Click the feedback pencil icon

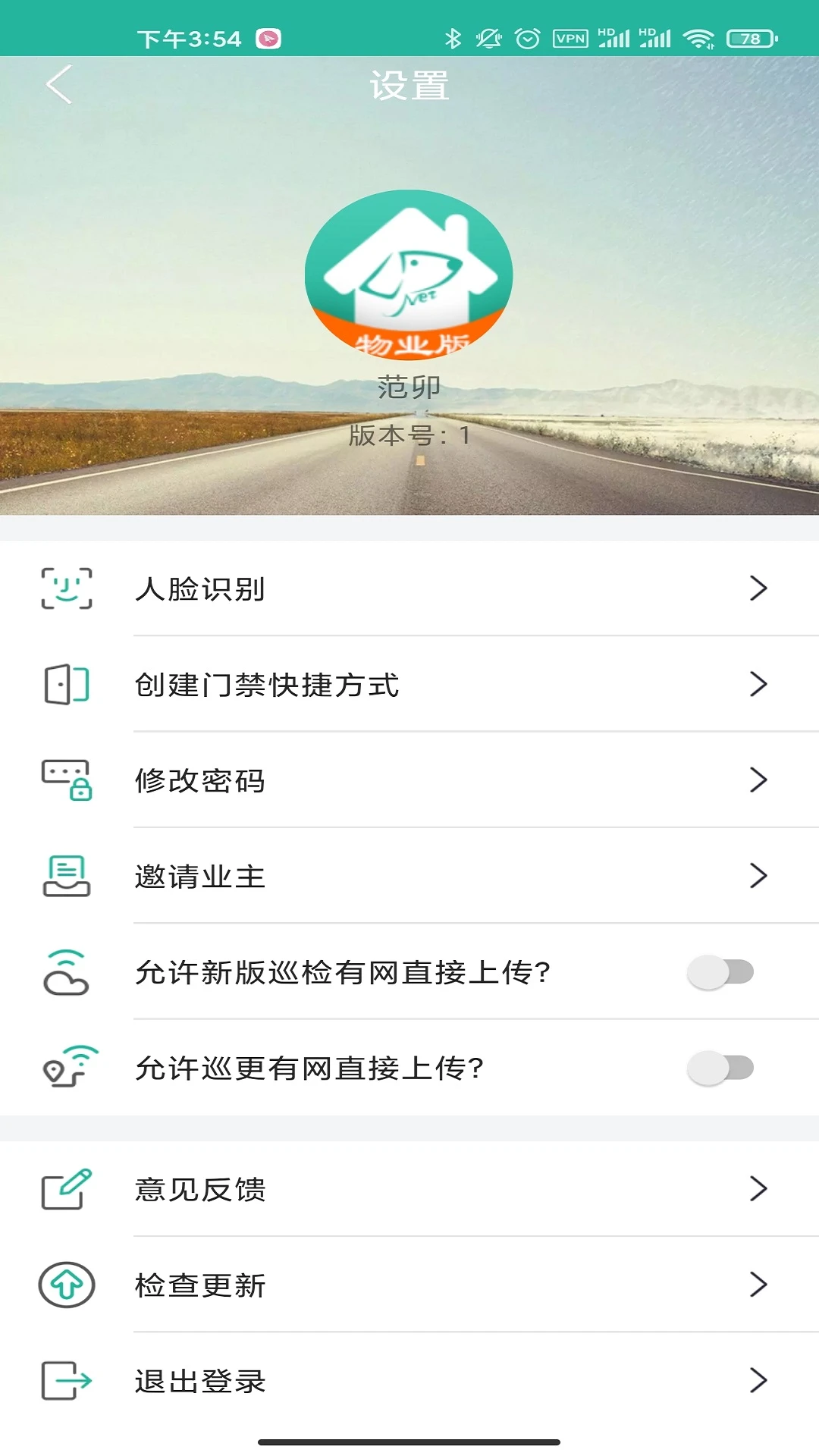tap(67, 1189)
